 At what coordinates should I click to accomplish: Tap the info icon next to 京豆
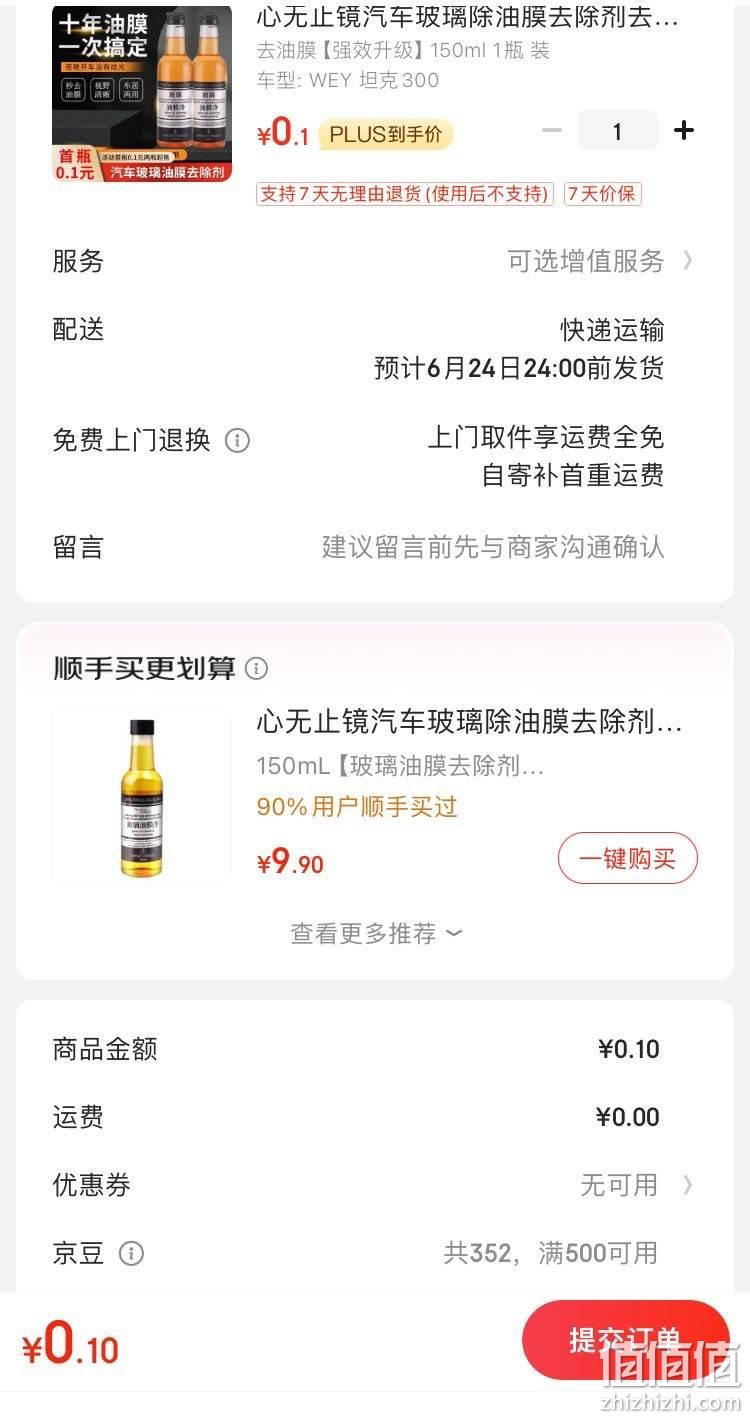click(x=131, y=1253)
